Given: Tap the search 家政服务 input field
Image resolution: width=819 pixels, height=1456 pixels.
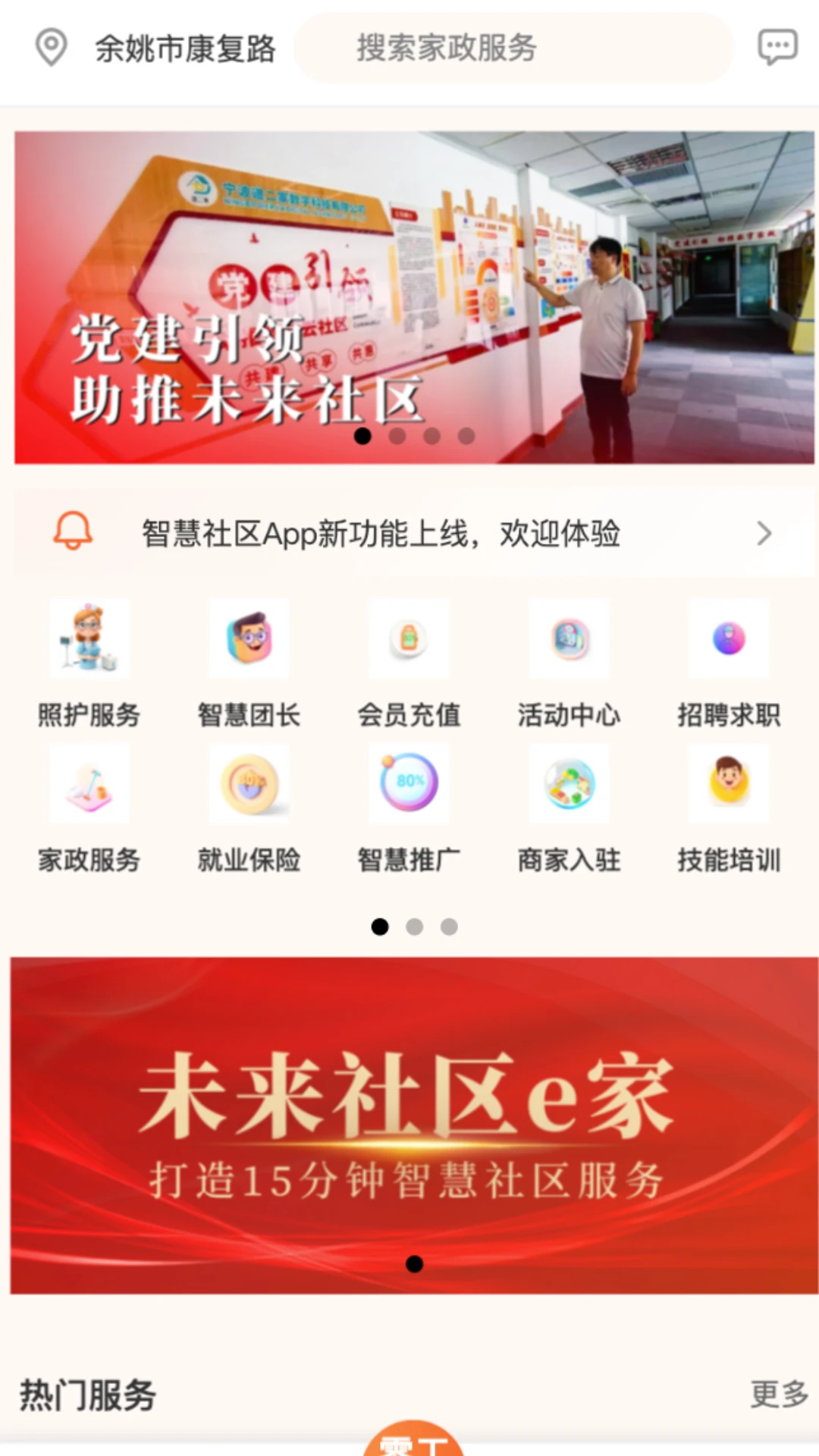Looking at the screenshot, I should tap(512, 49).
